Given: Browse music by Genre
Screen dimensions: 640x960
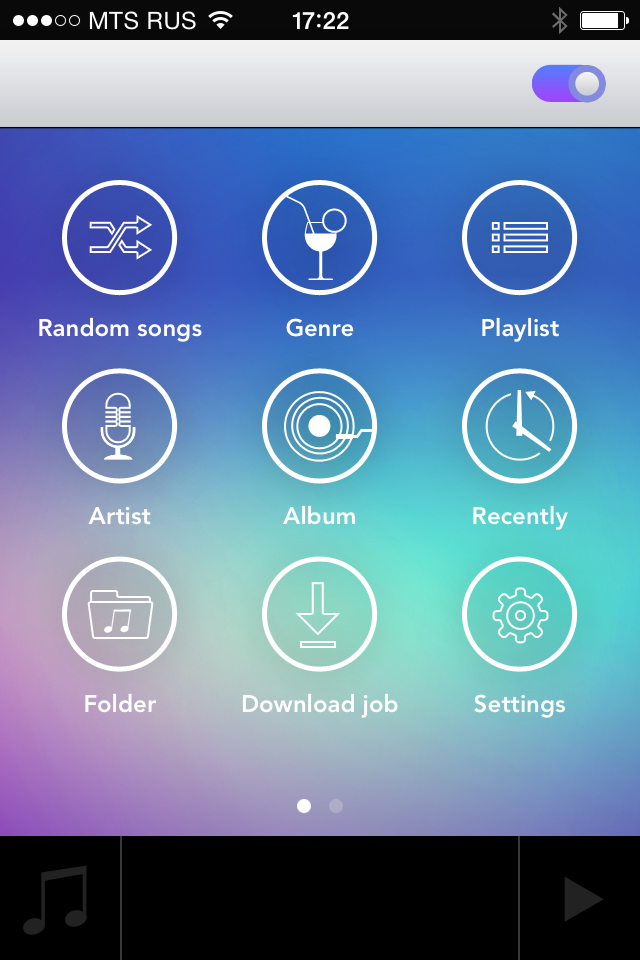Looking at the screenshot, I should pyautogui.click(x=319, y=238).
